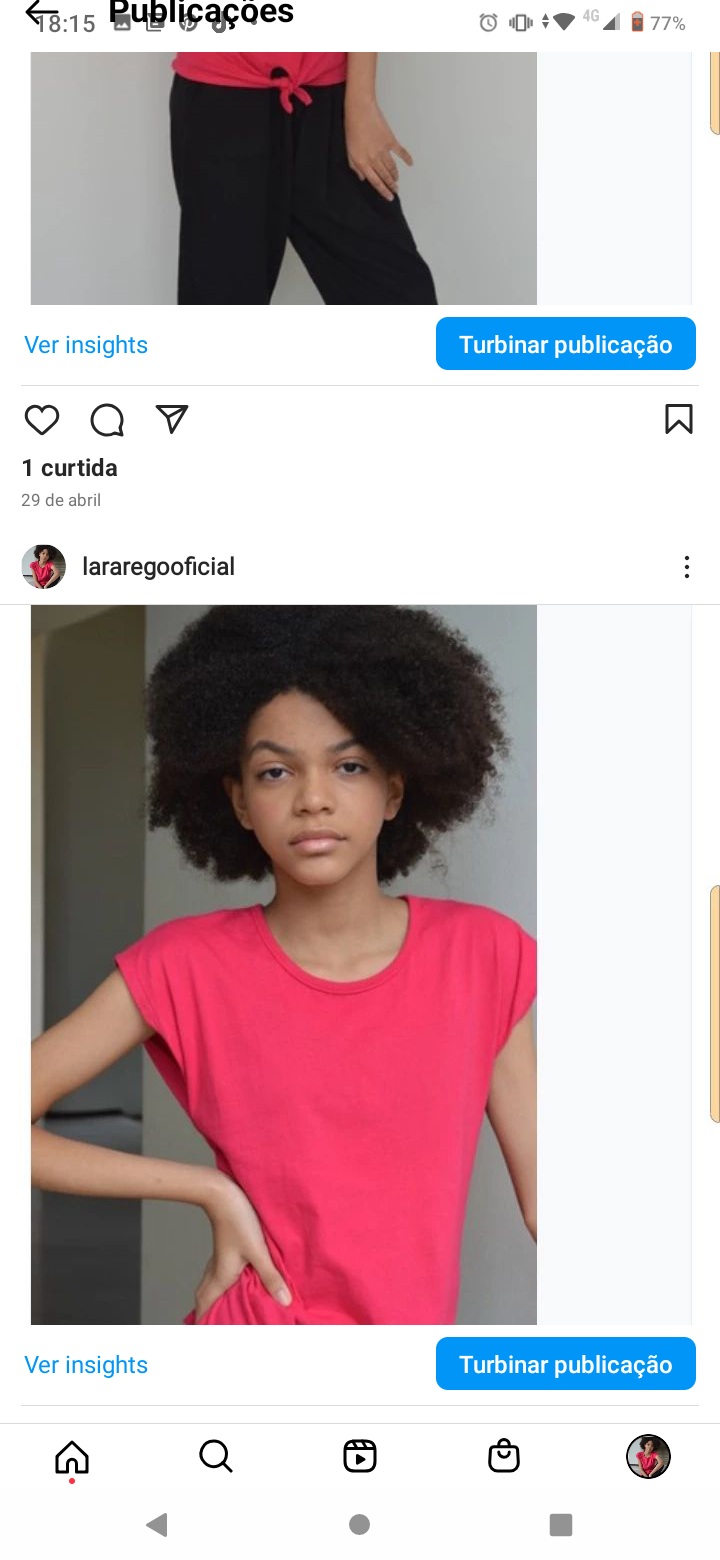Tap the system back button

[157, 1524]
